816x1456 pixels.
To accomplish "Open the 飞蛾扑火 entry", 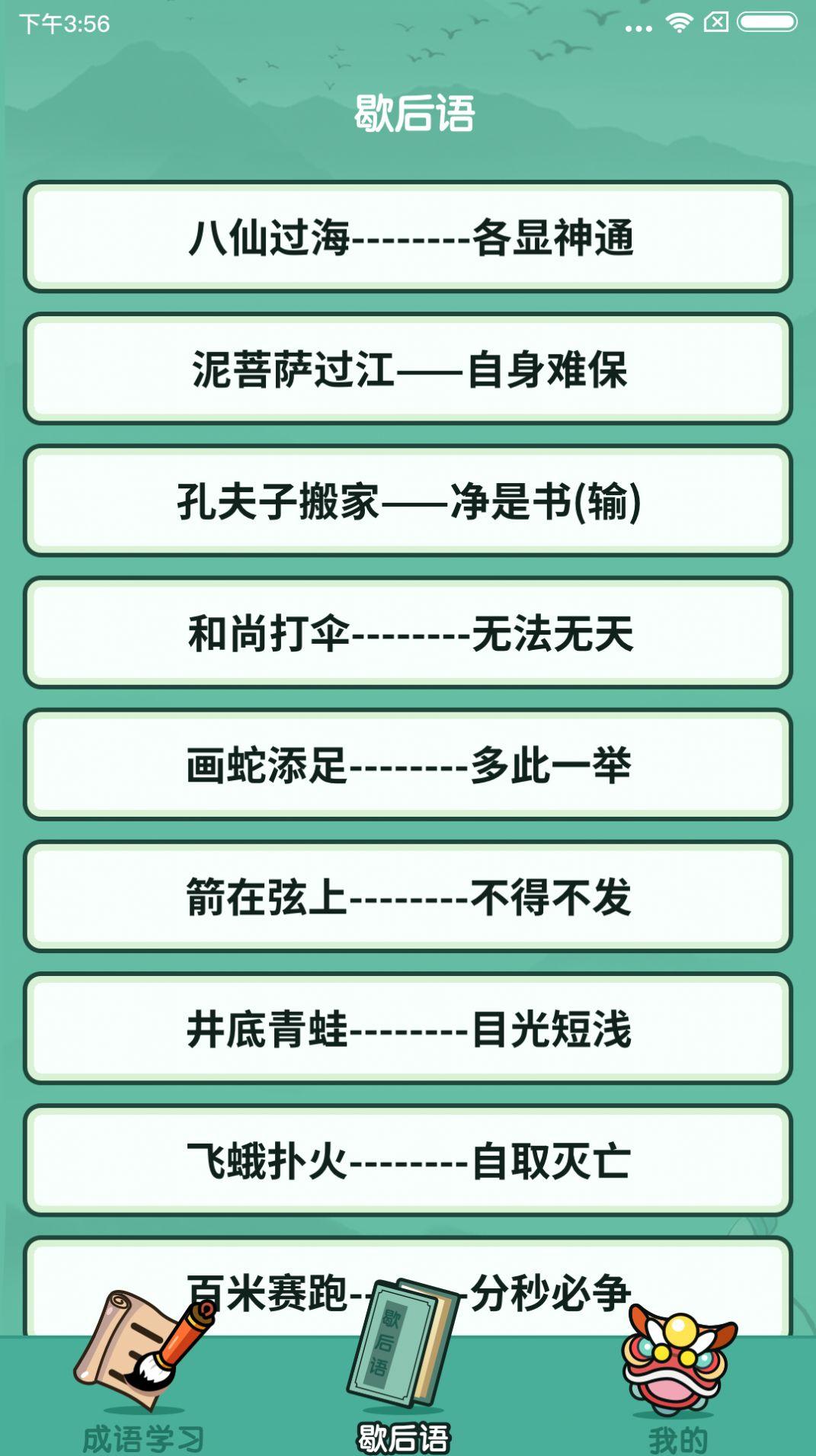I will [408, 1160].
